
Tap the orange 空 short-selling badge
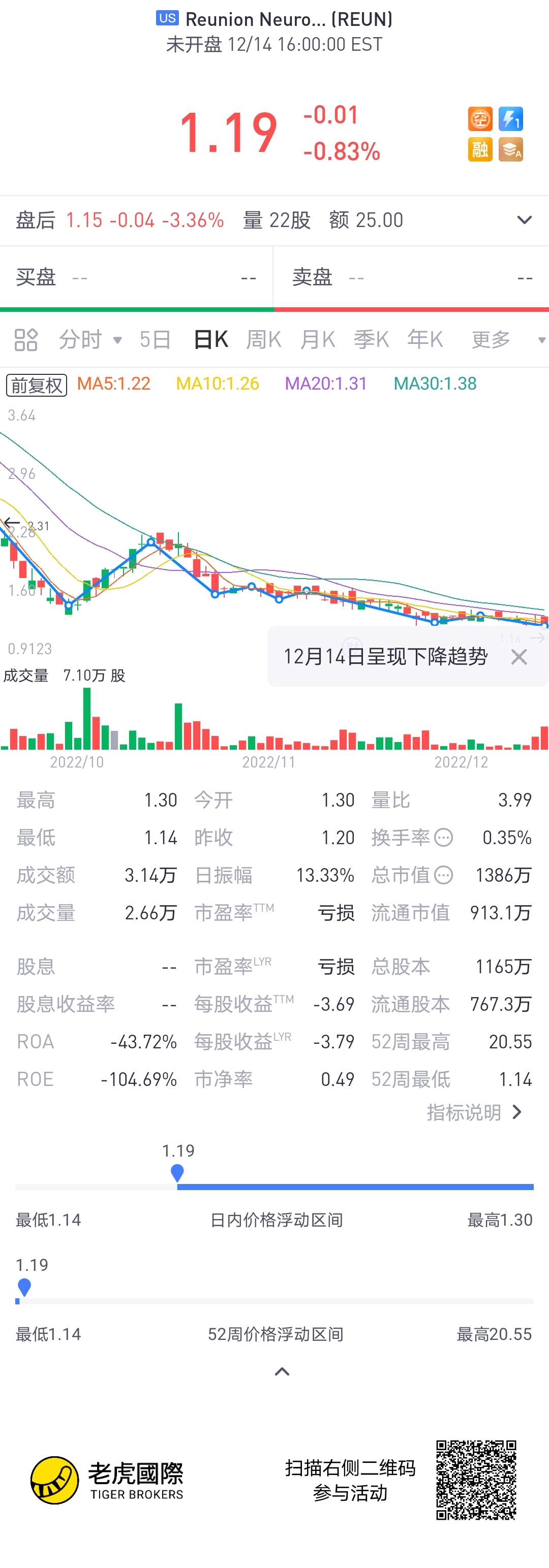coord(479,119)
